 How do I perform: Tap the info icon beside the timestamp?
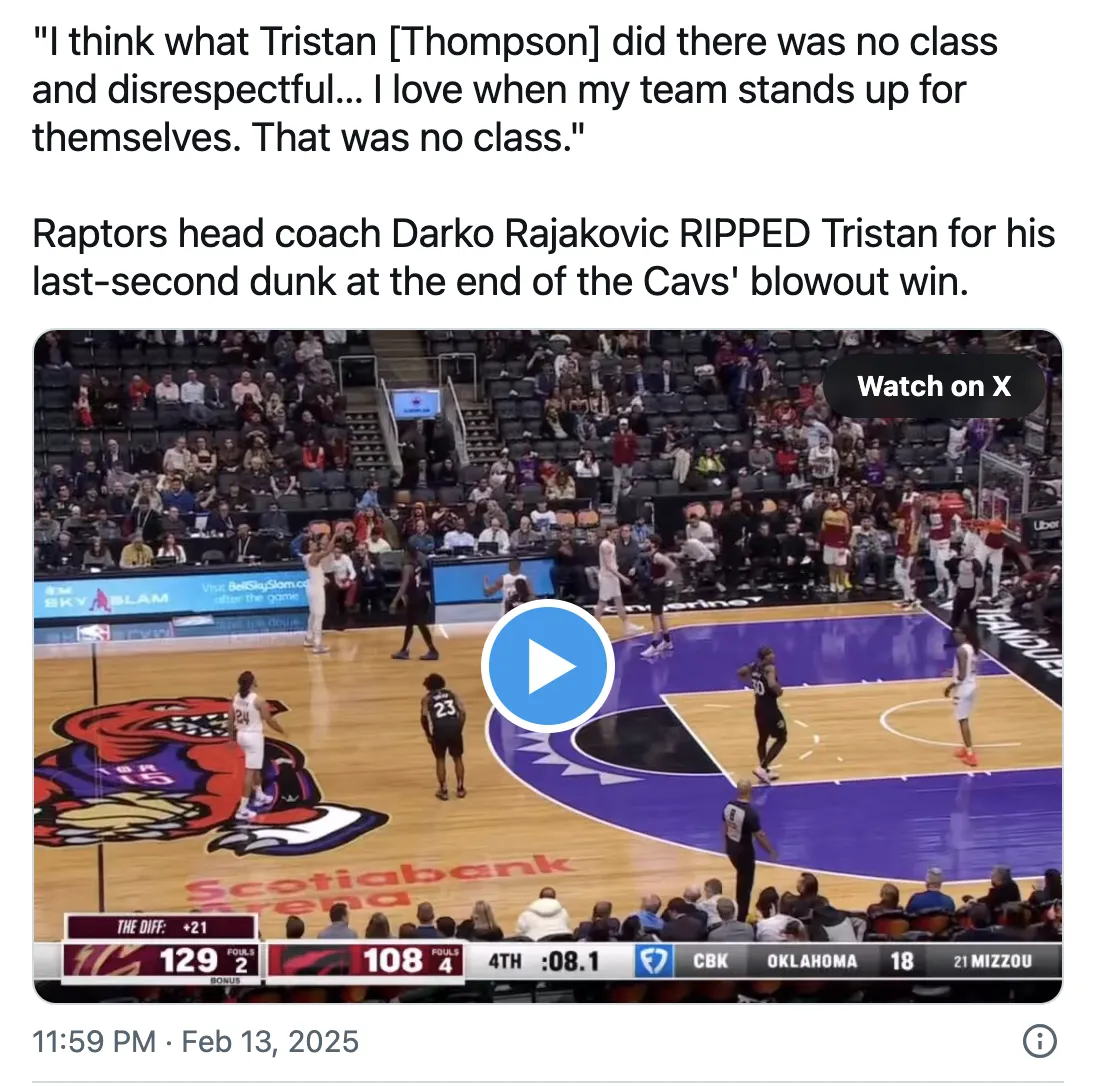pyautogui.click(x=1040, y=1042)
